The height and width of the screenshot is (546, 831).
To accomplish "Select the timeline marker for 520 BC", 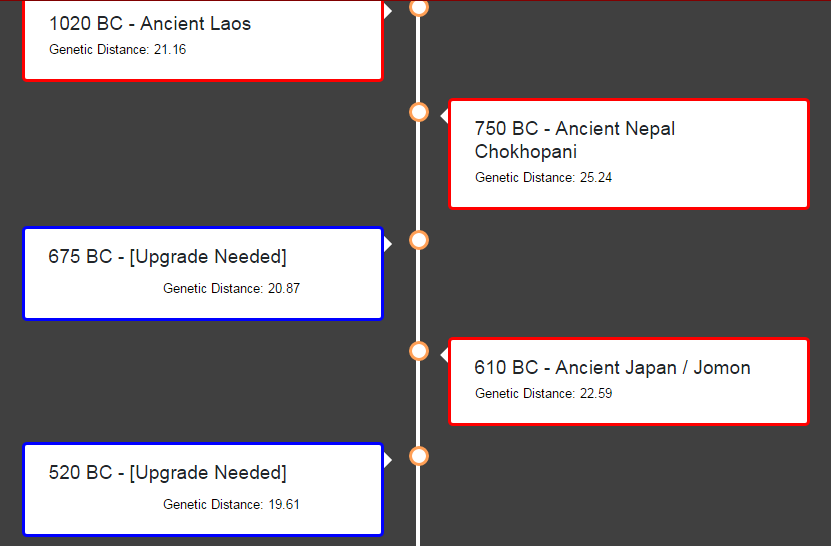I will tap(419, 456).
